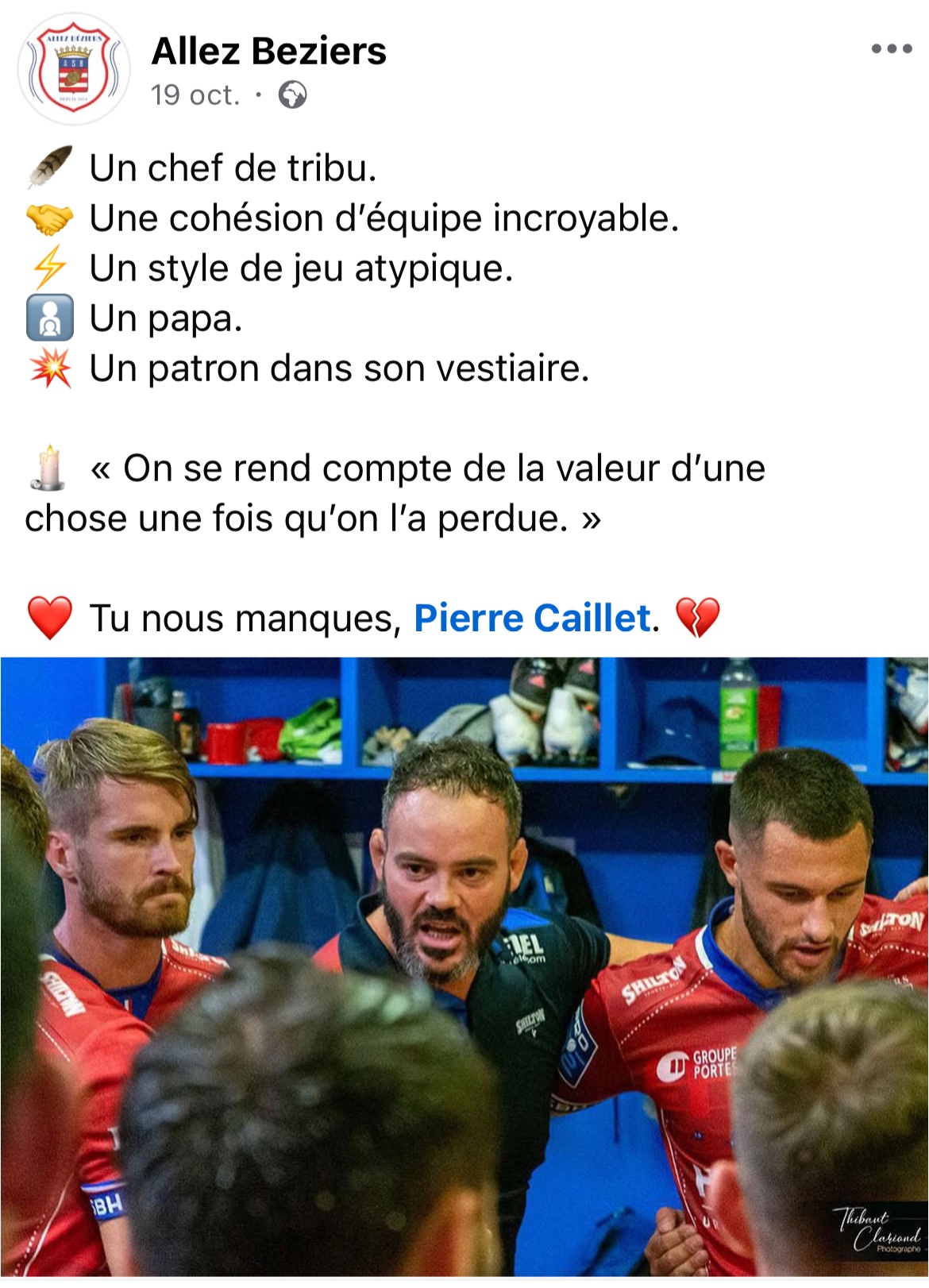View the locker room photo full screen
Screen dimensions: 929x1288
point(464,965)
